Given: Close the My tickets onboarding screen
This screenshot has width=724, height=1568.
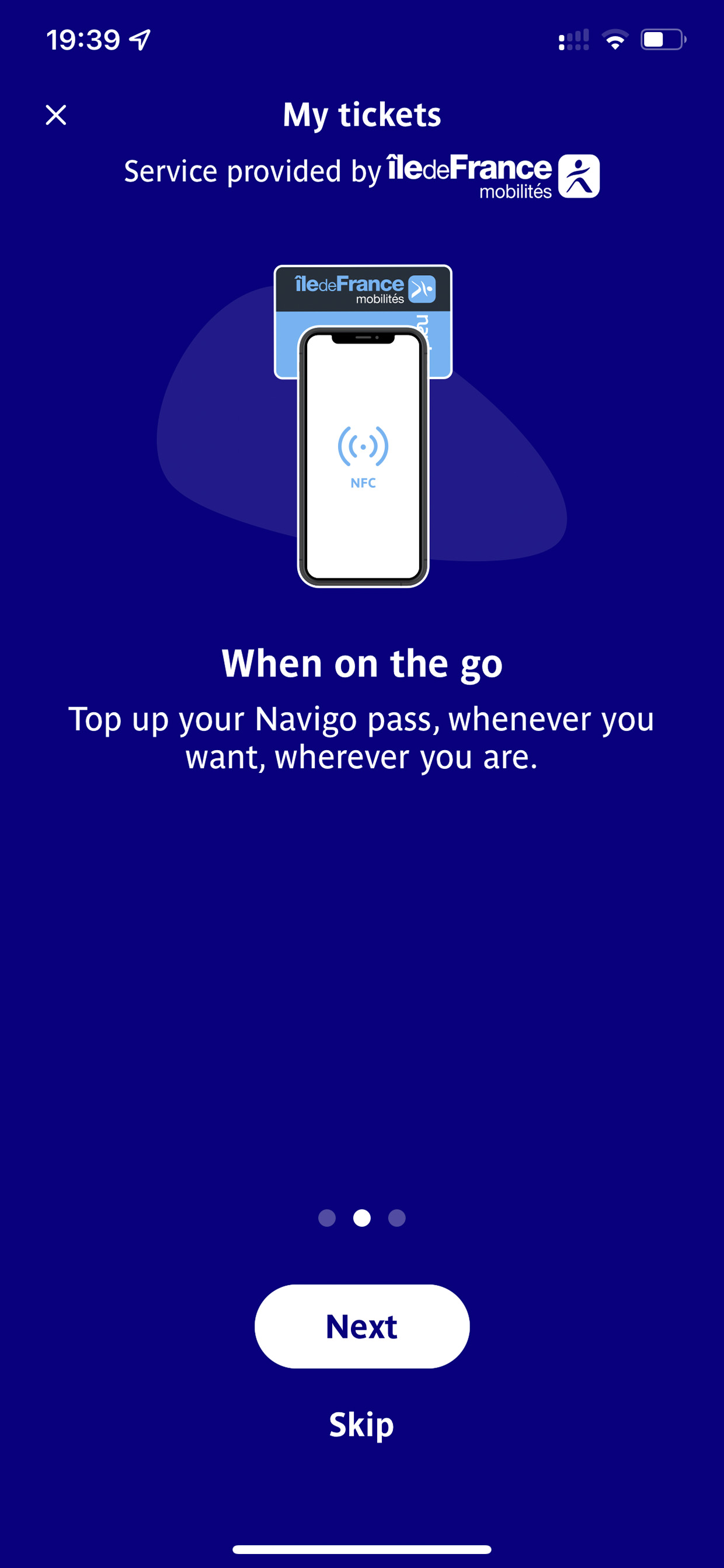Looking at the screenshot, I should (x=56, y=115).
